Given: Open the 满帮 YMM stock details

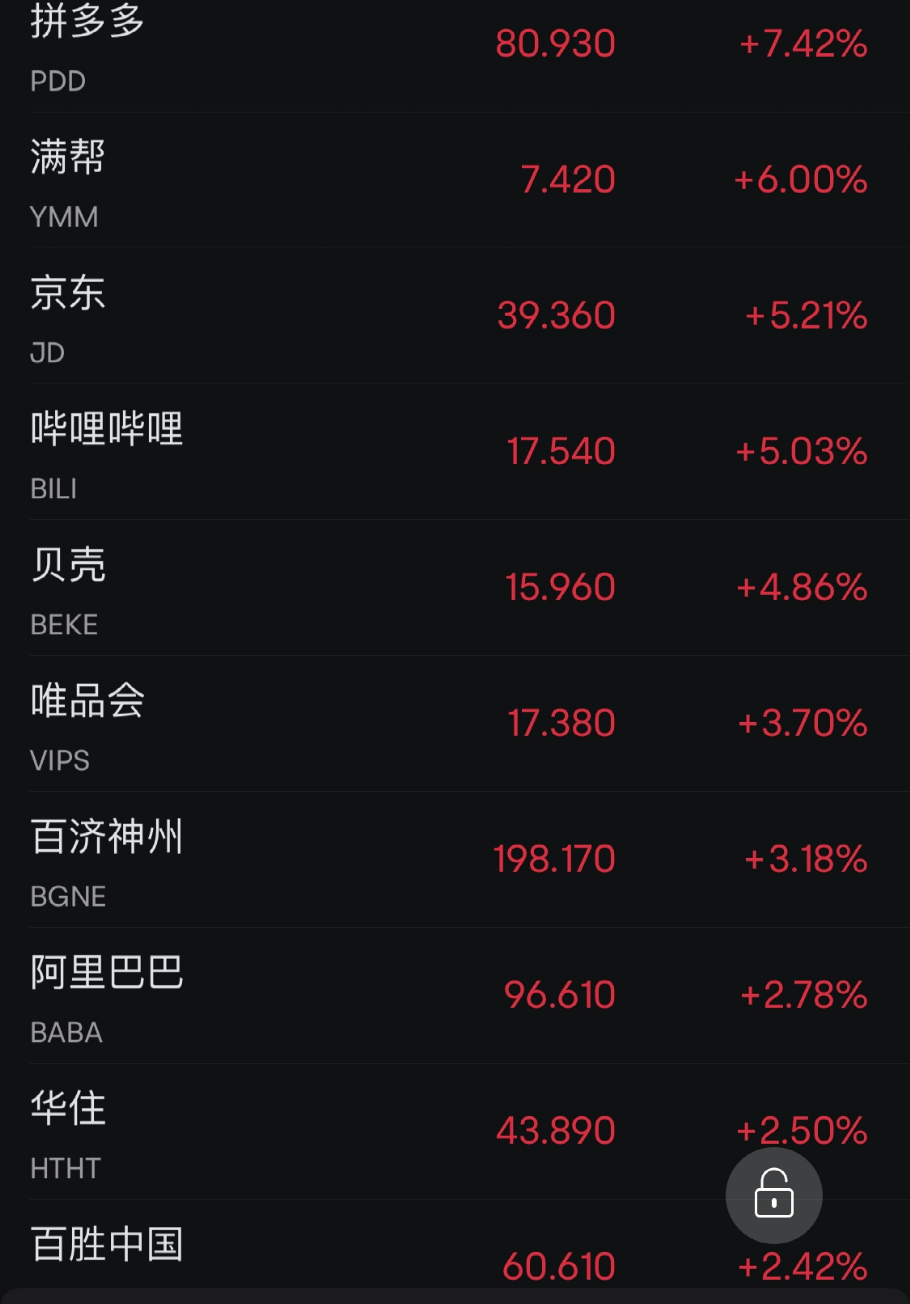Looking at the screenshot, I should click(x=64, y=158).
